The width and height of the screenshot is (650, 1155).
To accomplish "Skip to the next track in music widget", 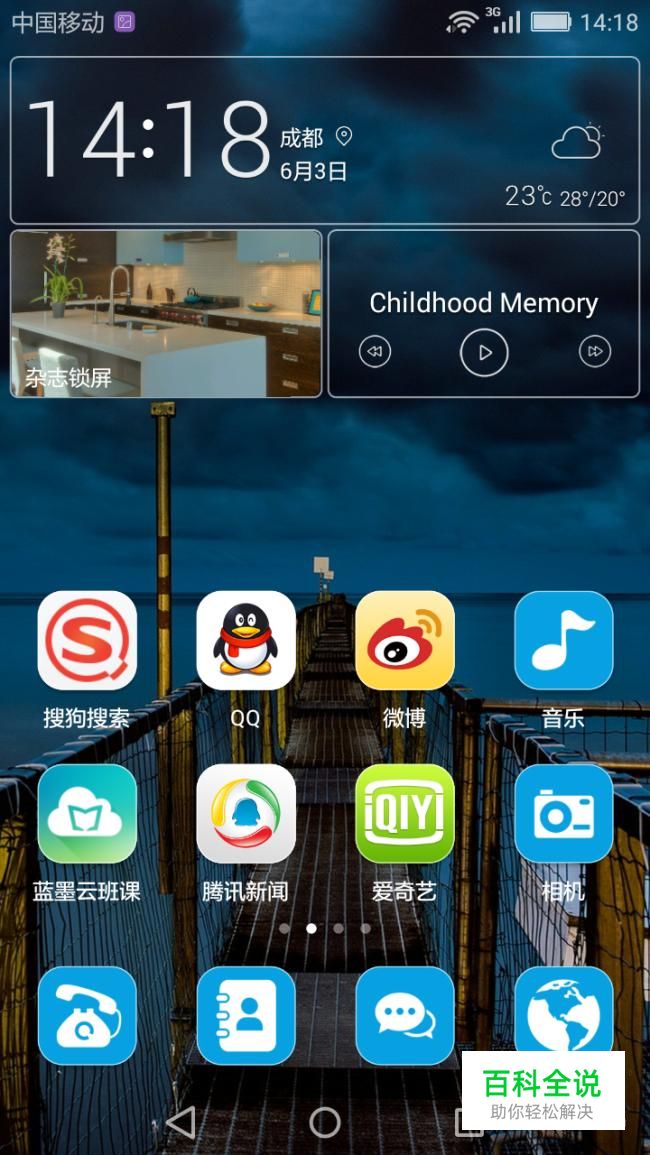I will [595, 351].
